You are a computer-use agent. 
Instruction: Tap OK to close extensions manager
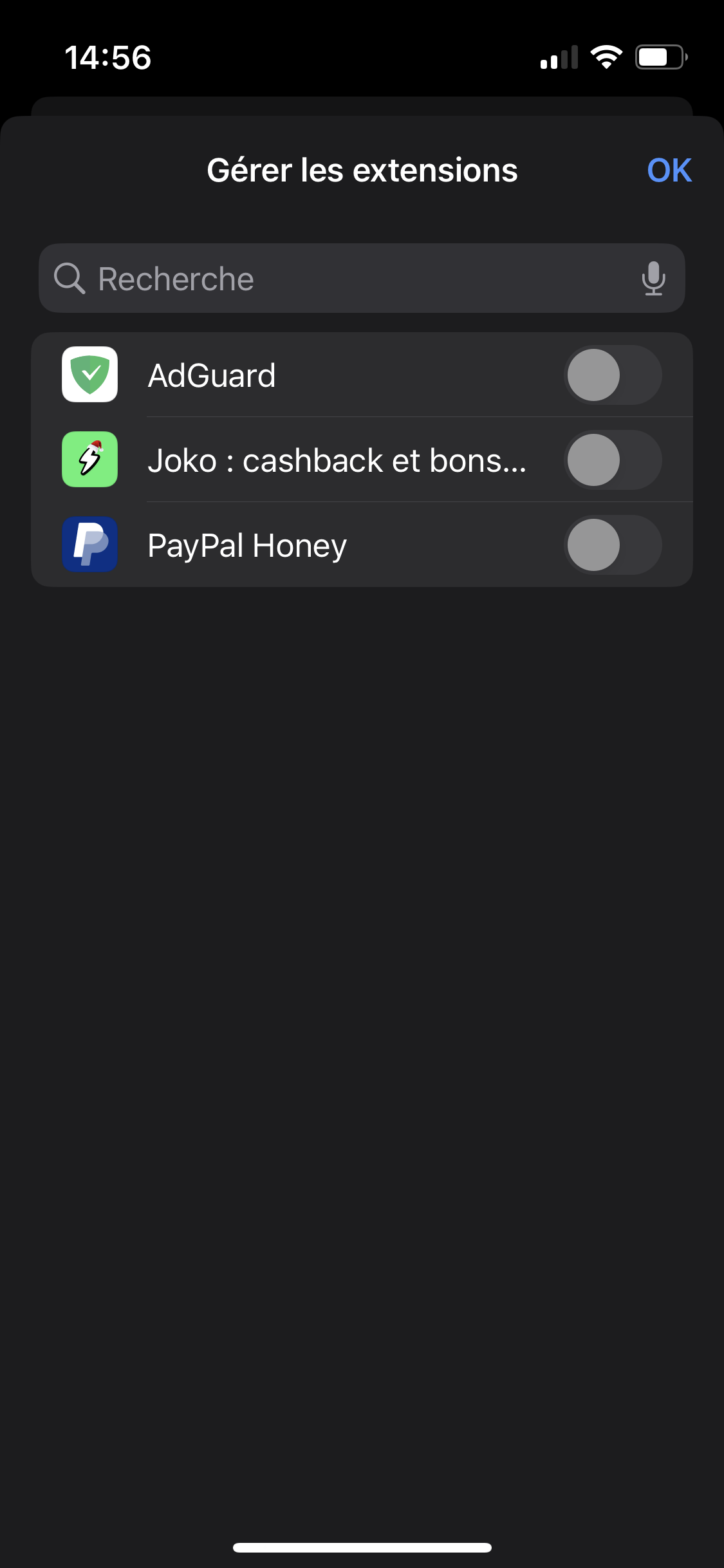[669, 171]
